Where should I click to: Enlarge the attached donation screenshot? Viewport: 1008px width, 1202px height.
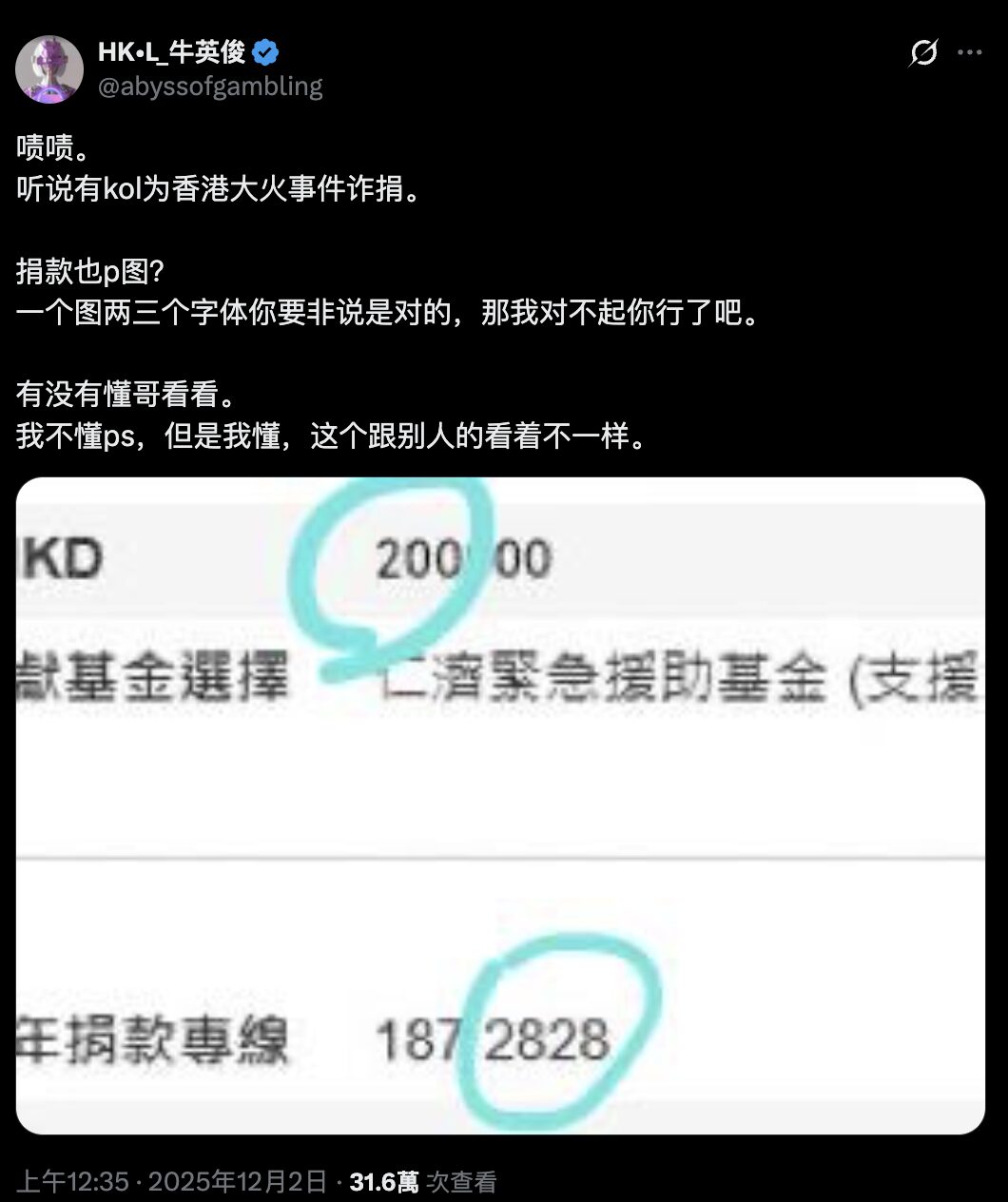point(500,805)
